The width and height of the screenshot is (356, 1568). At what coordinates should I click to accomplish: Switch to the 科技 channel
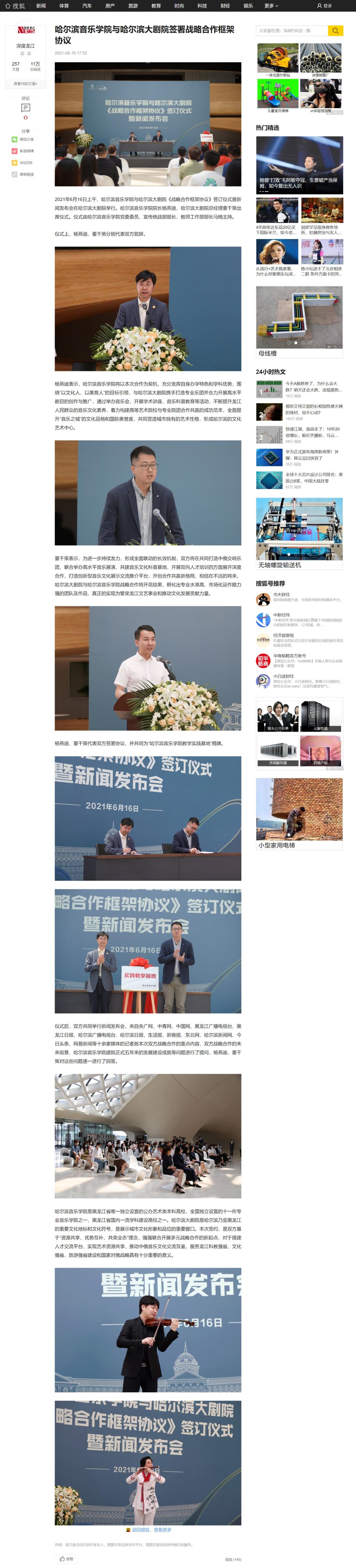click(x=202, y=6)
